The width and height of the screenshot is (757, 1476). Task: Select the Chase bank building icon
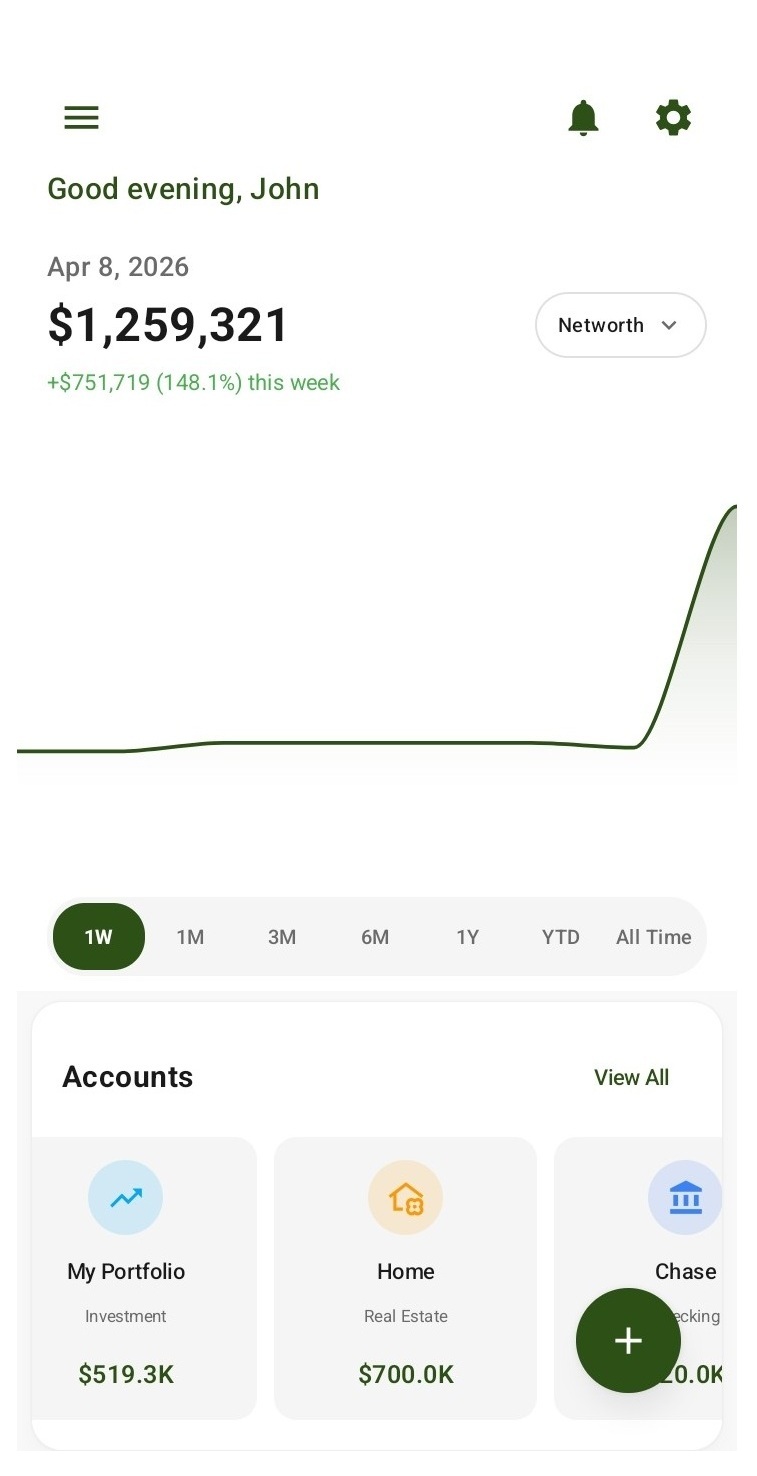point(684,1197)
